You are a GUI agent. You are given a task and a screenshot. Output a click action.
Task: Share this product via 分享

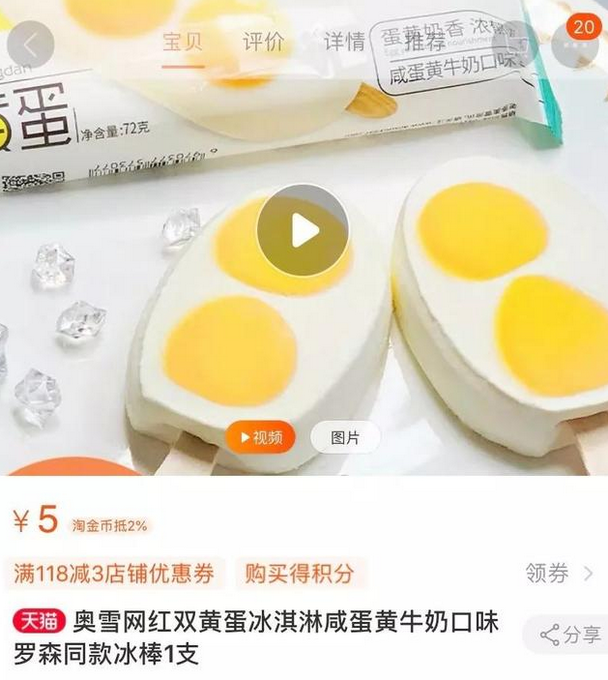571,634
